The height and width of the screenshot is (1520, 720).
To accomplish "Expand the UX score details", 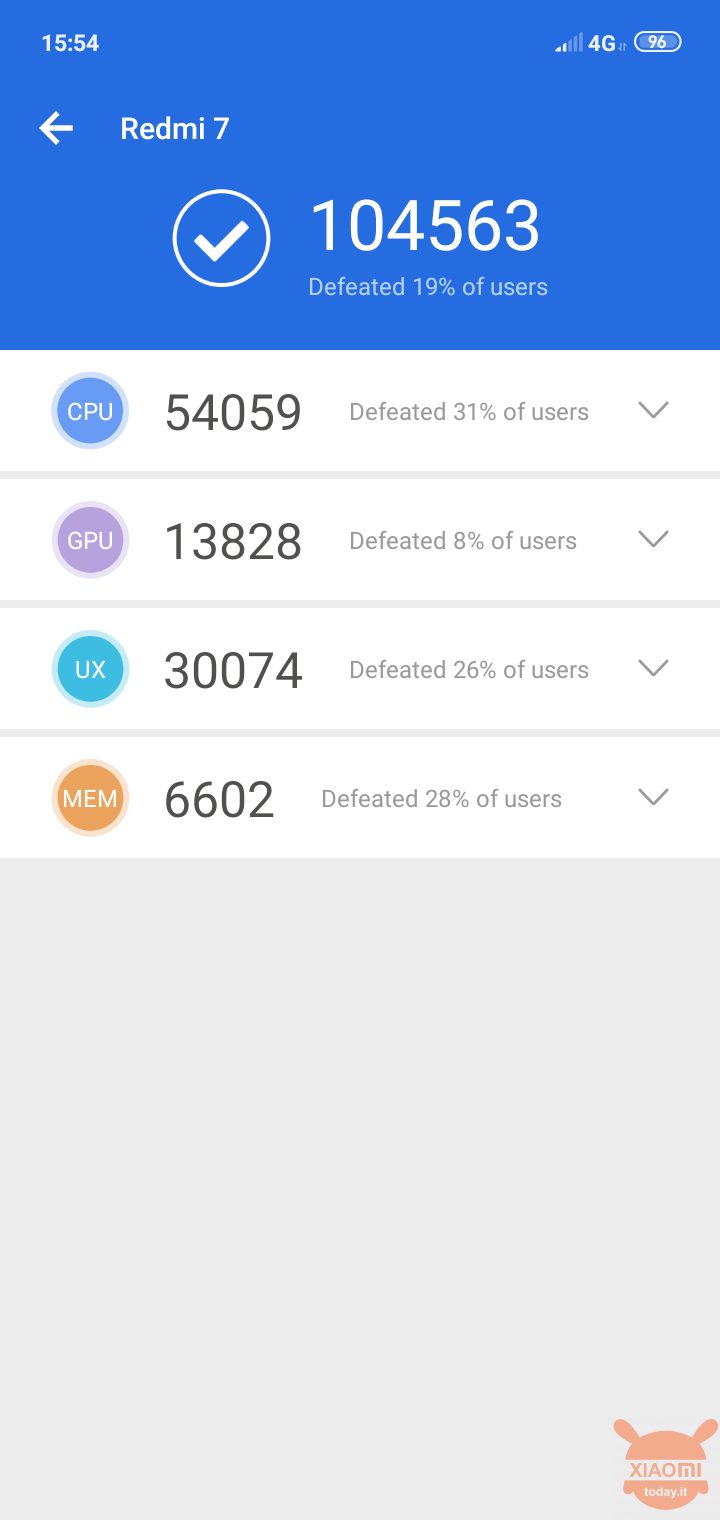I will pos(653,668).
